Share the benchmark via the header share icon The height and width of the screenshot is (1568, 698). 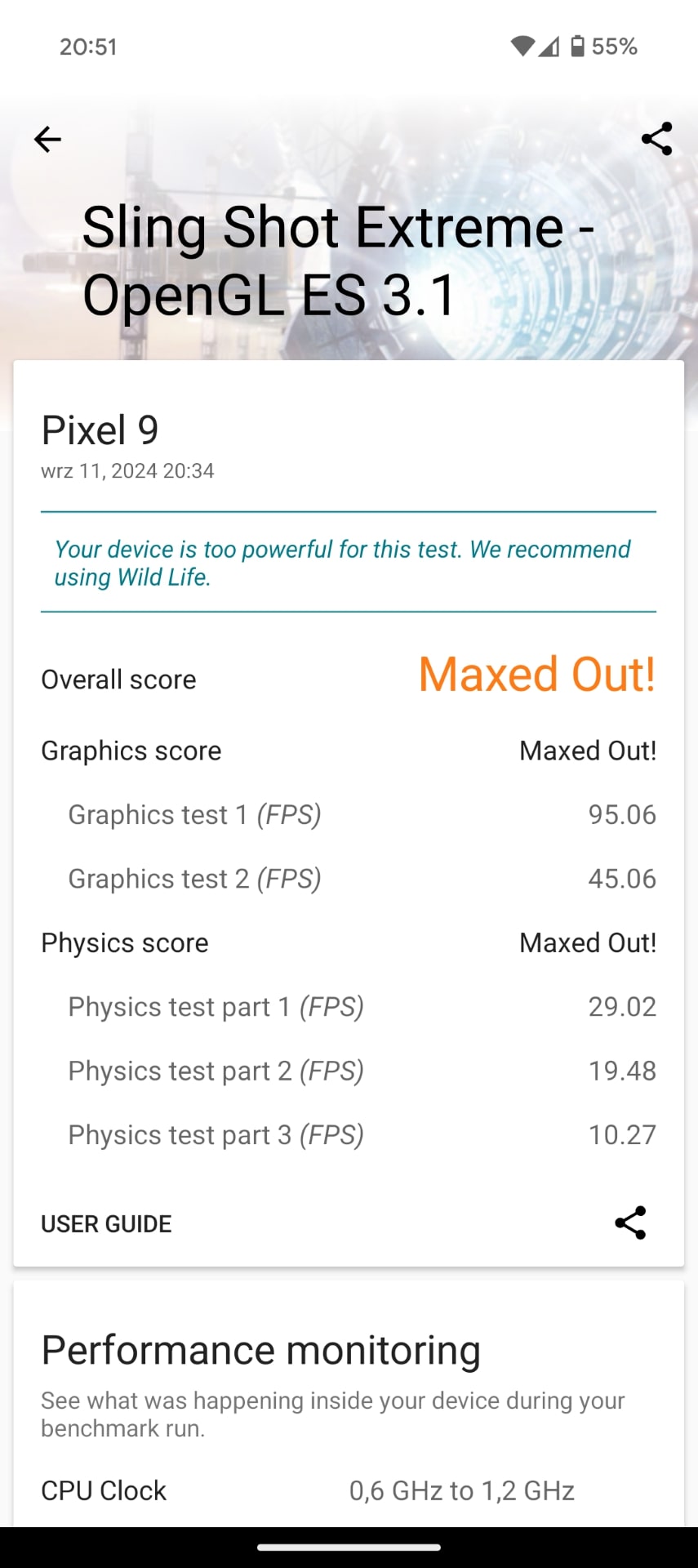[656, 139]
